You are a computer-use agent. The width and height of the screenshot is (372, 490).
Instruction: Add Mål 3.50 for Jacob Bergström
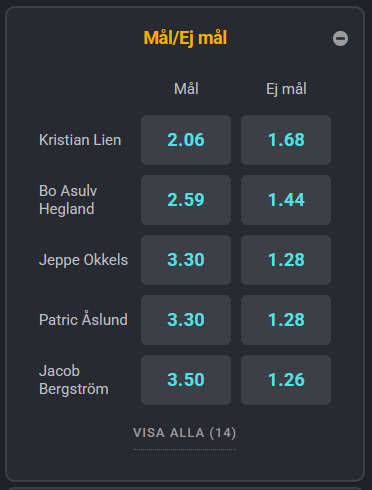(186, 380)
